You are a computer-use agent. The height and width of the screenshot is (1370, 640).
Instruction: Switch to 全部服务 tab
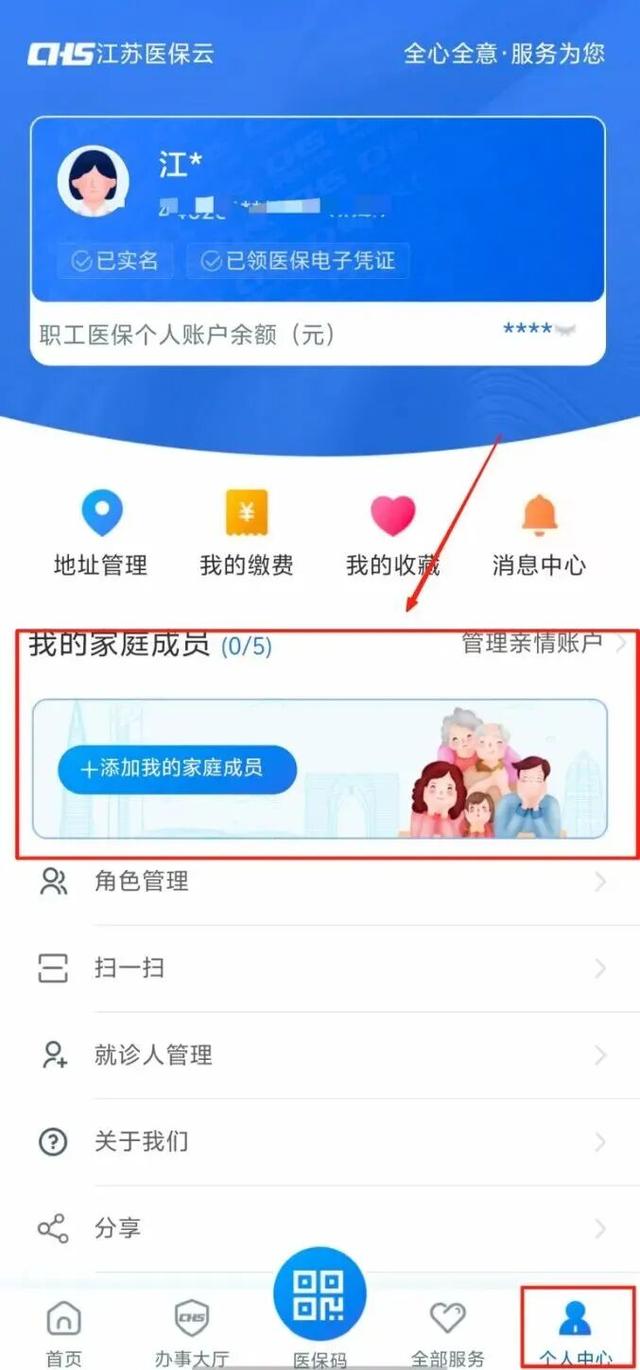[447, 1330]
